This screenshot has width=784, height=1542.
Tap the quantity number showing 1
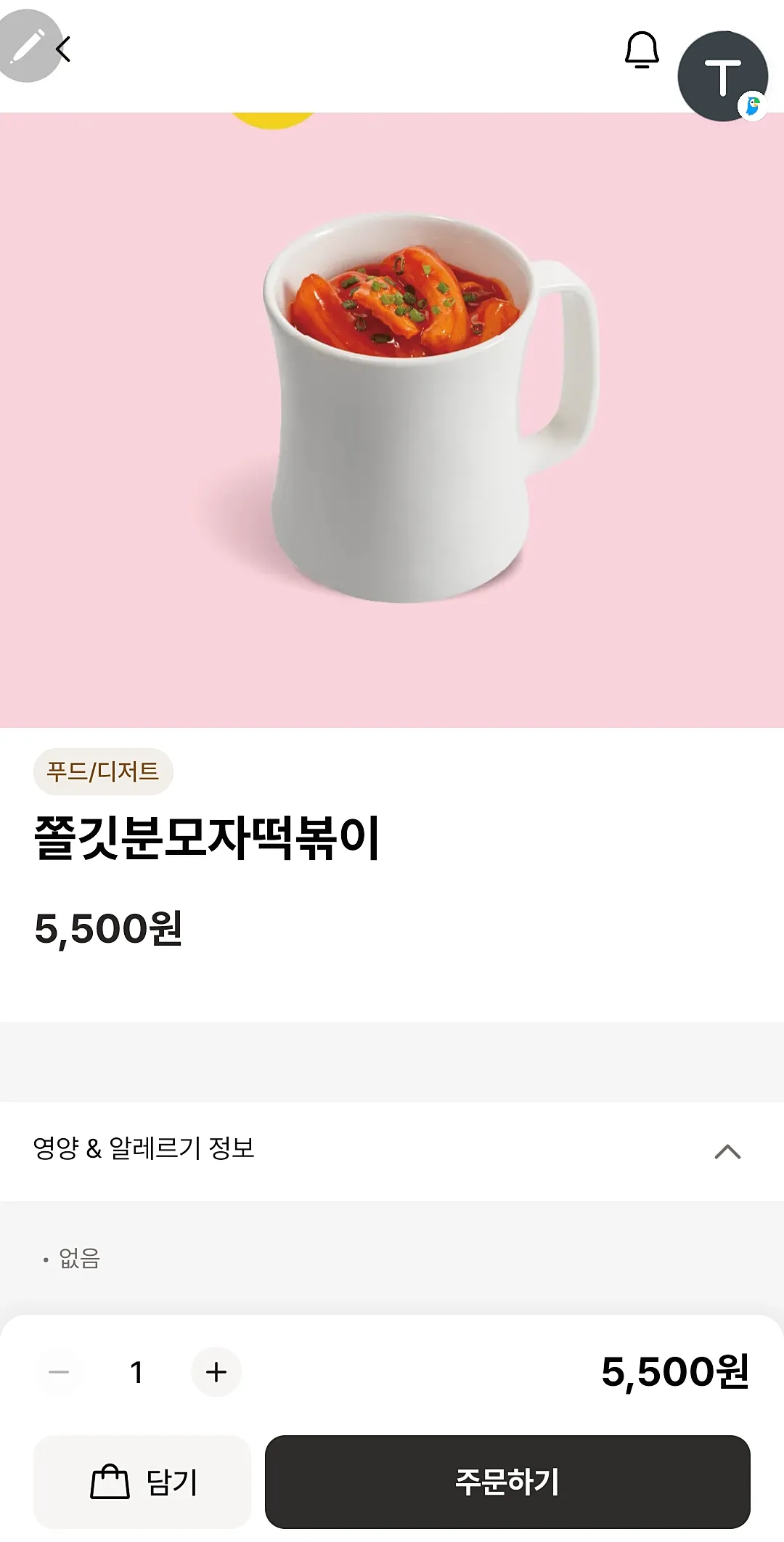(x=136, y=1372)
